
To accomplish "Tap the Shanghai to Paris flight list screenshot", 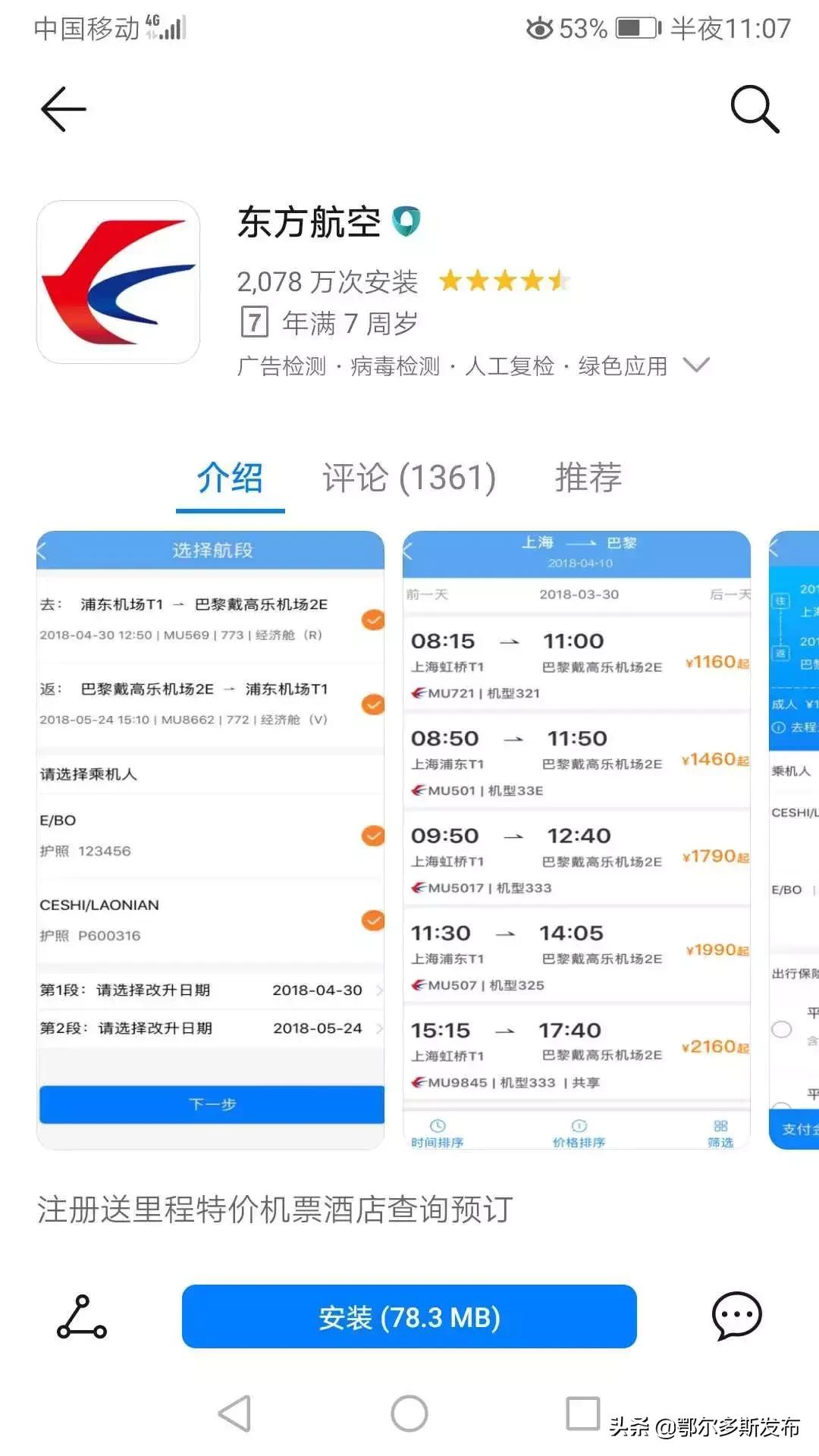I will (575, 834).
